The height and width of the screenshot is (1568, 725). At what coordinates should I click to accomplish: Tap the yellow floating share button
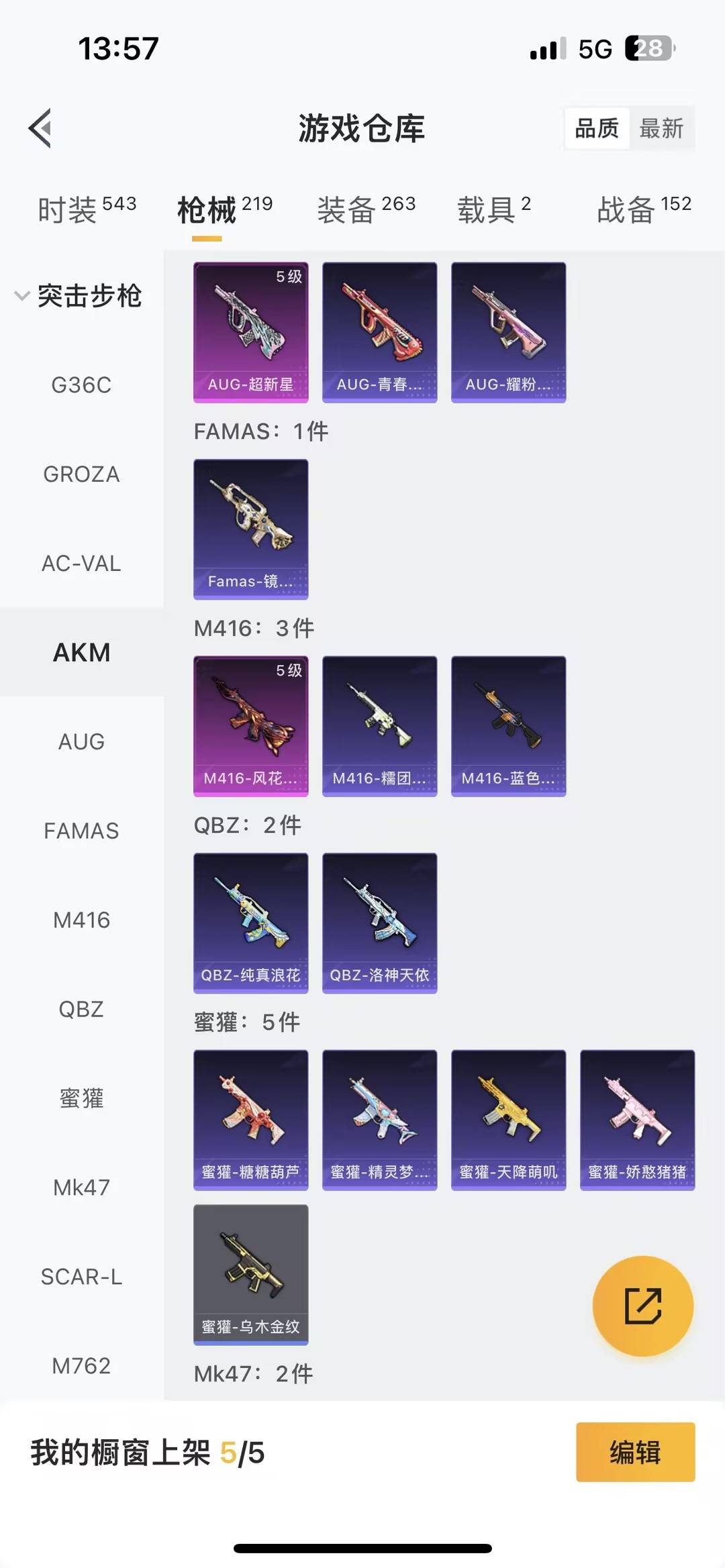point(642,1306)
